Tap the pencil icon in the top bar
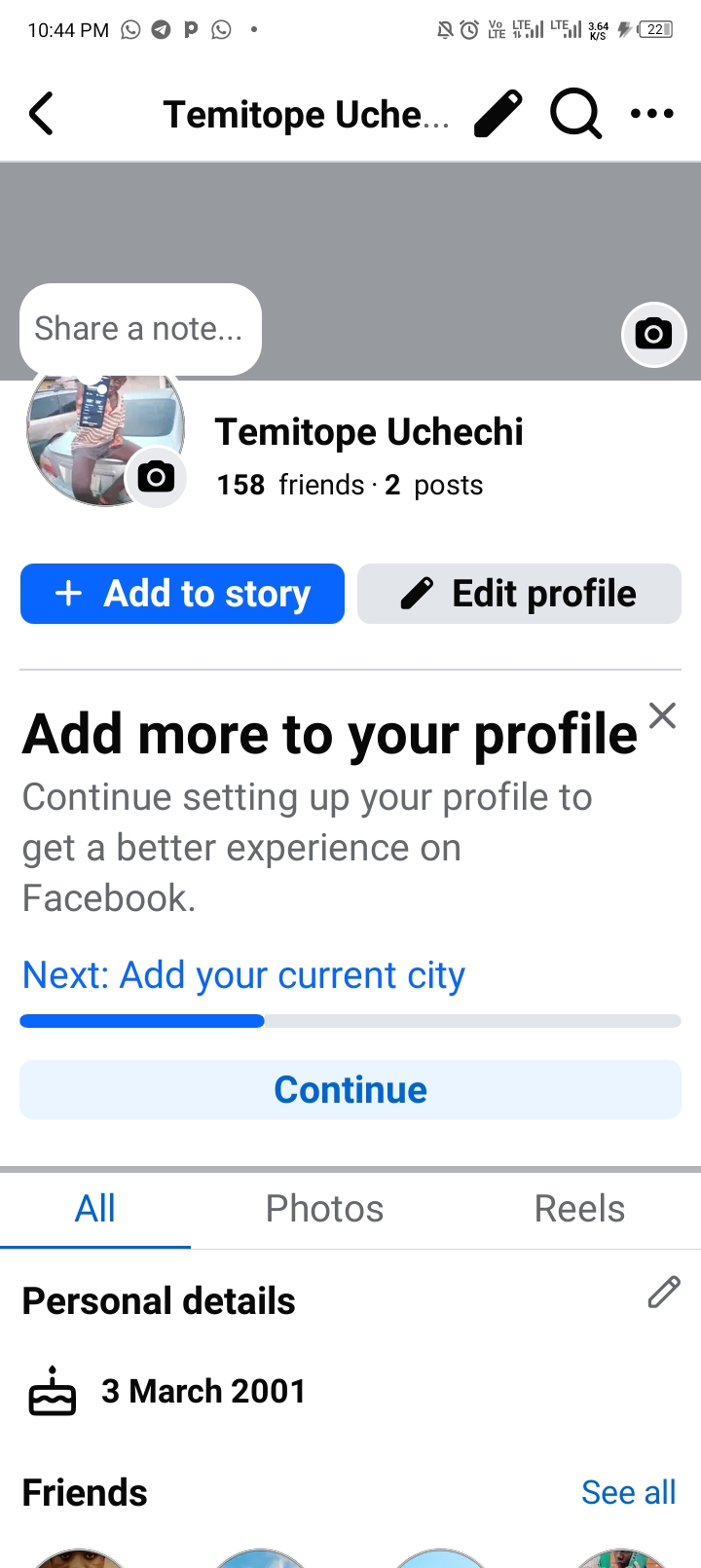The height and width of the screenshot is (1568, 701). click(498, 114)
